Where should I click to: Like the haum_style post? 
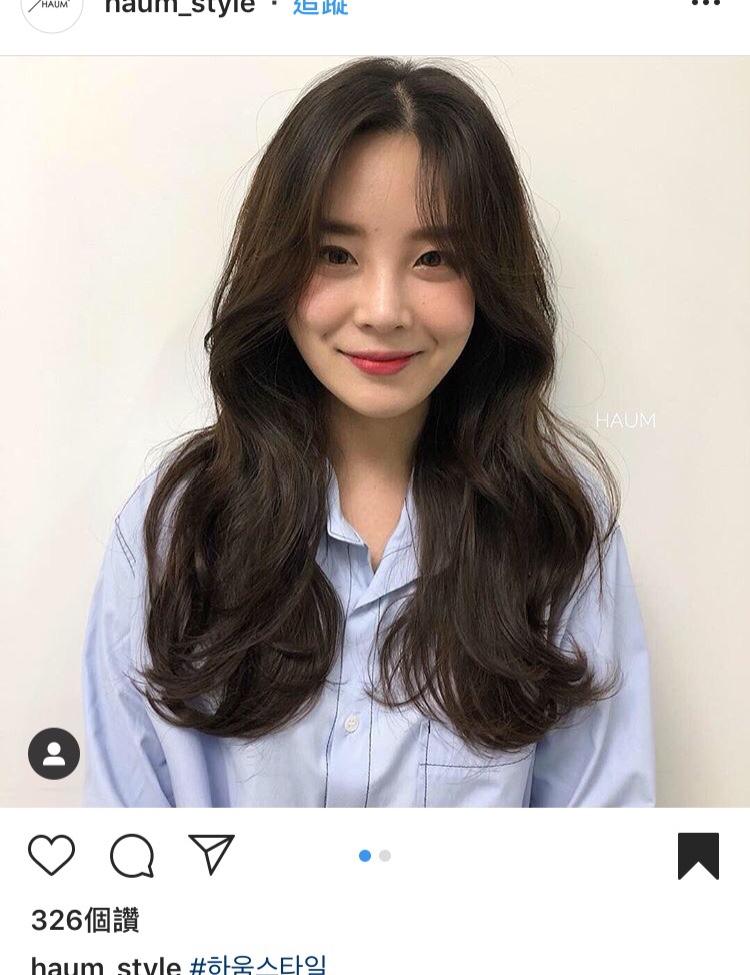point(51,855)
